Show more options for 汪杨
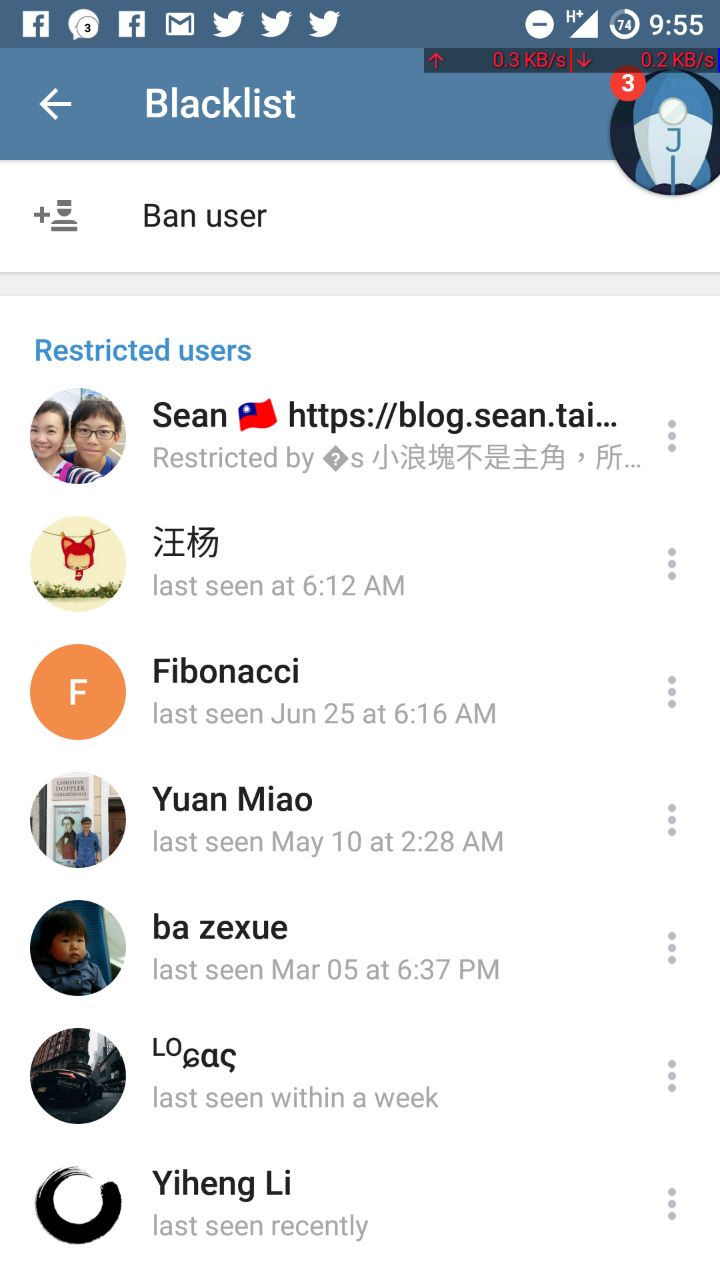 pos(671,564)
